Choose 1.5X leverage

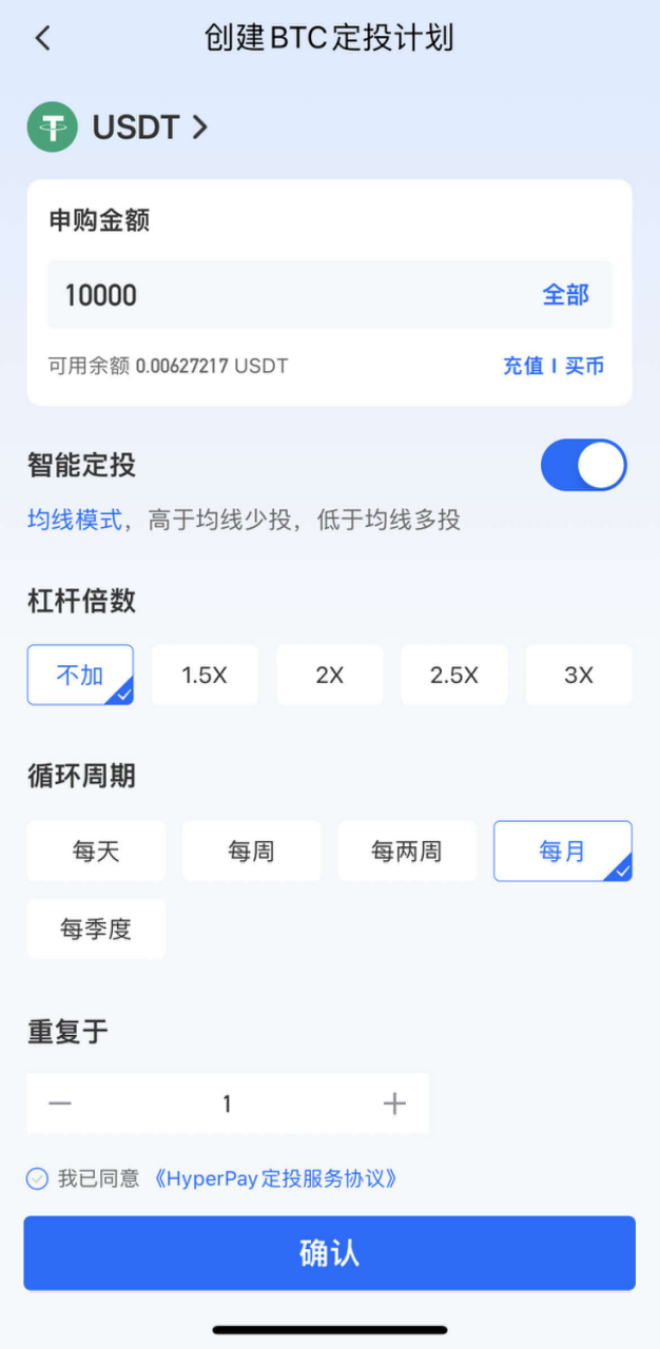(x=204, y=675)
